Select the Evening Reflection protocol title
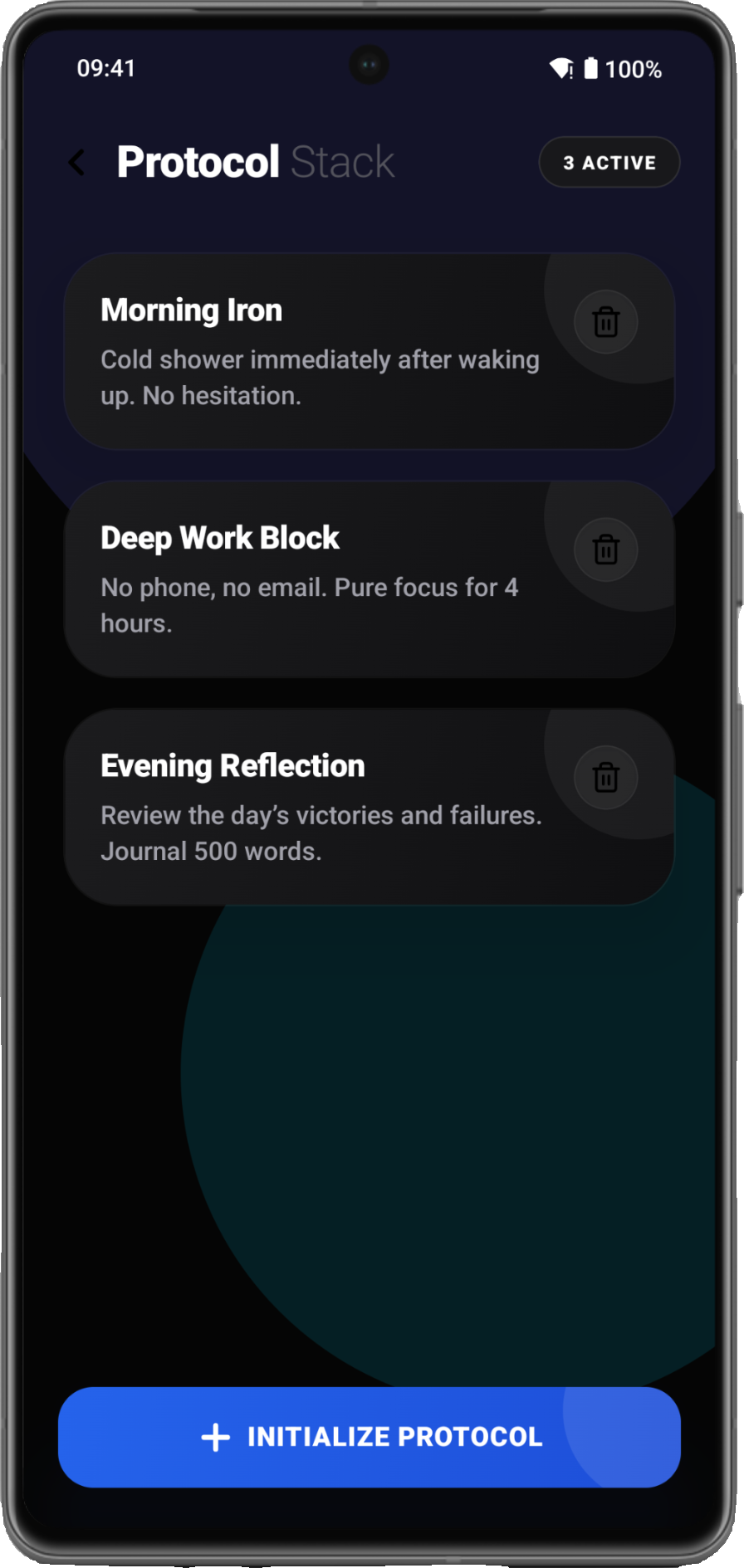The height and width of the screenshot is (1568, 744). [x=232, y=764]
